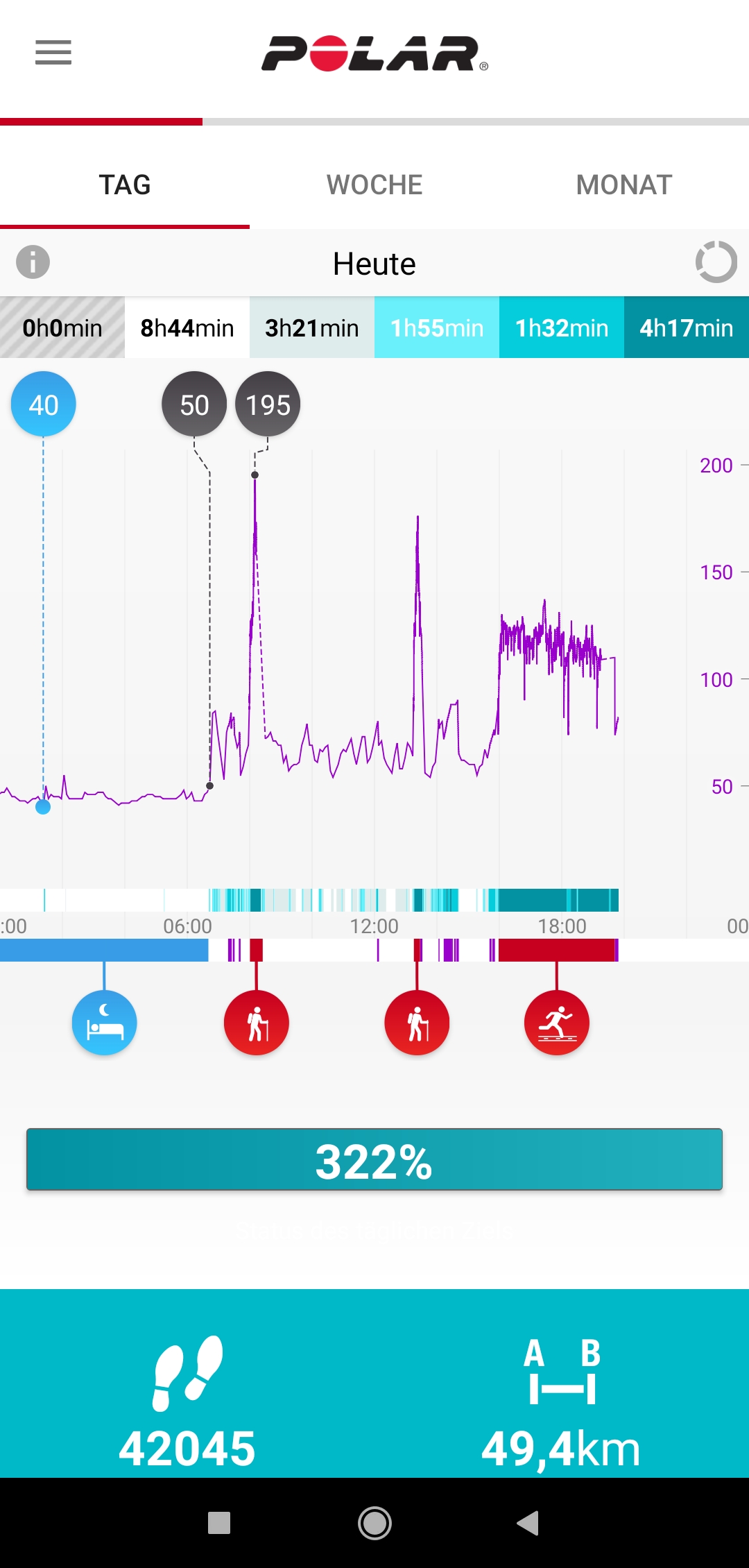Select the TAG tab
Screen dimensions: 749x1568
point(125,185)
